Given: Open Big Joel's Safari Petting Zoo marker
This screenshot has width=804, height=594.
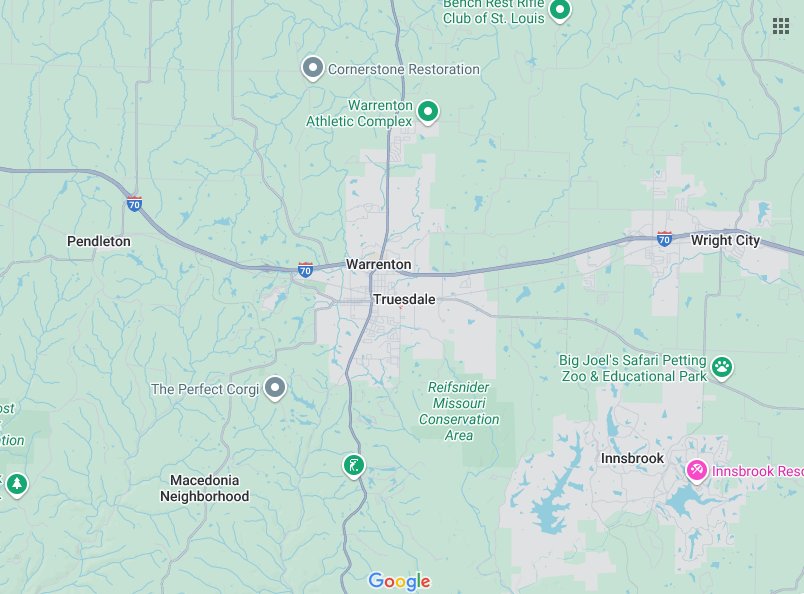Looking at the screenshot, I should (722, 368).
